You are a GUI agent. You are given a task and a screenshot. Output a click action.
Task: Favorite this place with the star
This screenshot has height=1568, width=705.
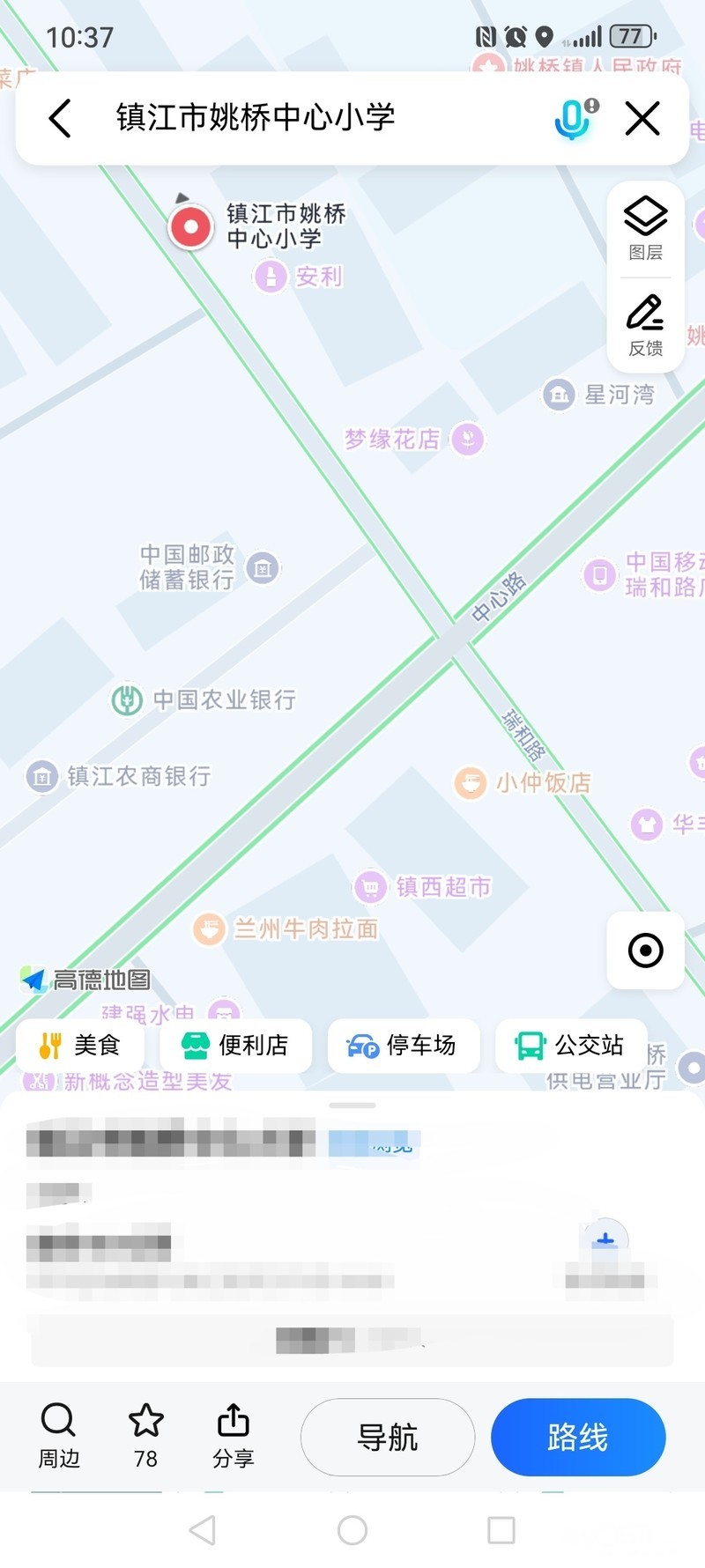pyautogui.click(x=146, y=1436)
